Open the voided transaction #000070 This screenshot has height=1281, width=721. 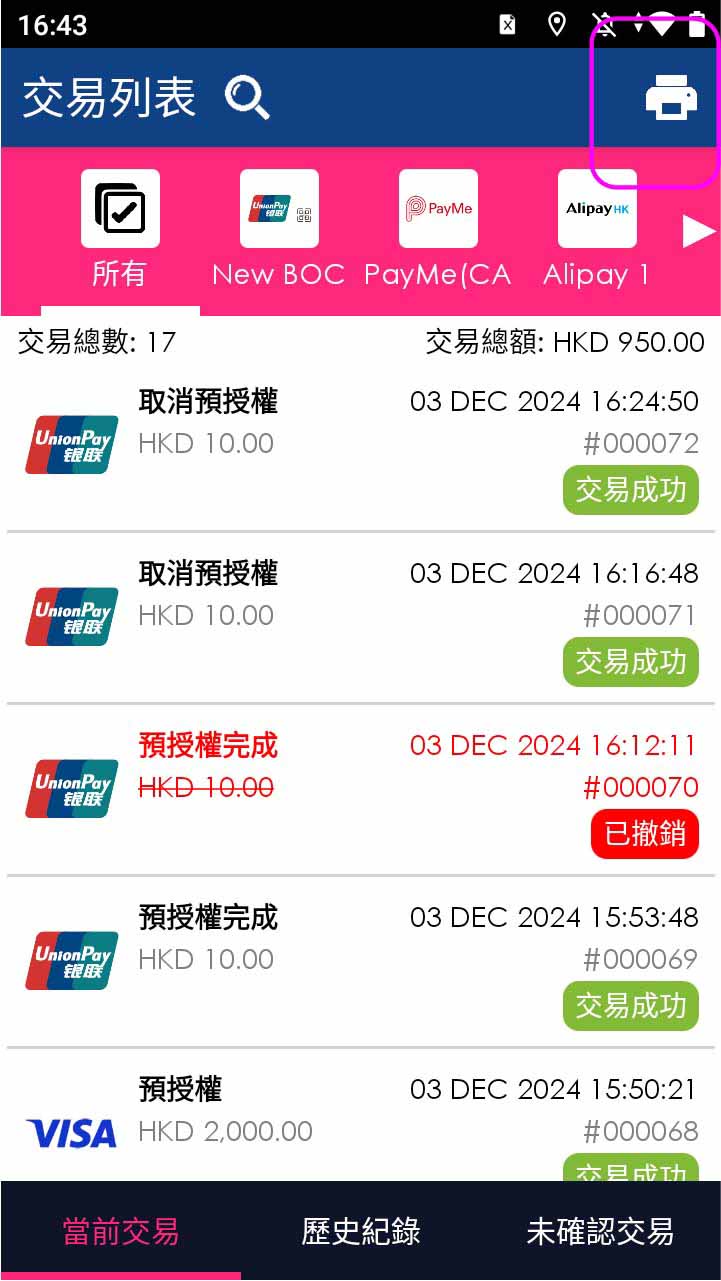pyautogui.click(x=360, y=788)
